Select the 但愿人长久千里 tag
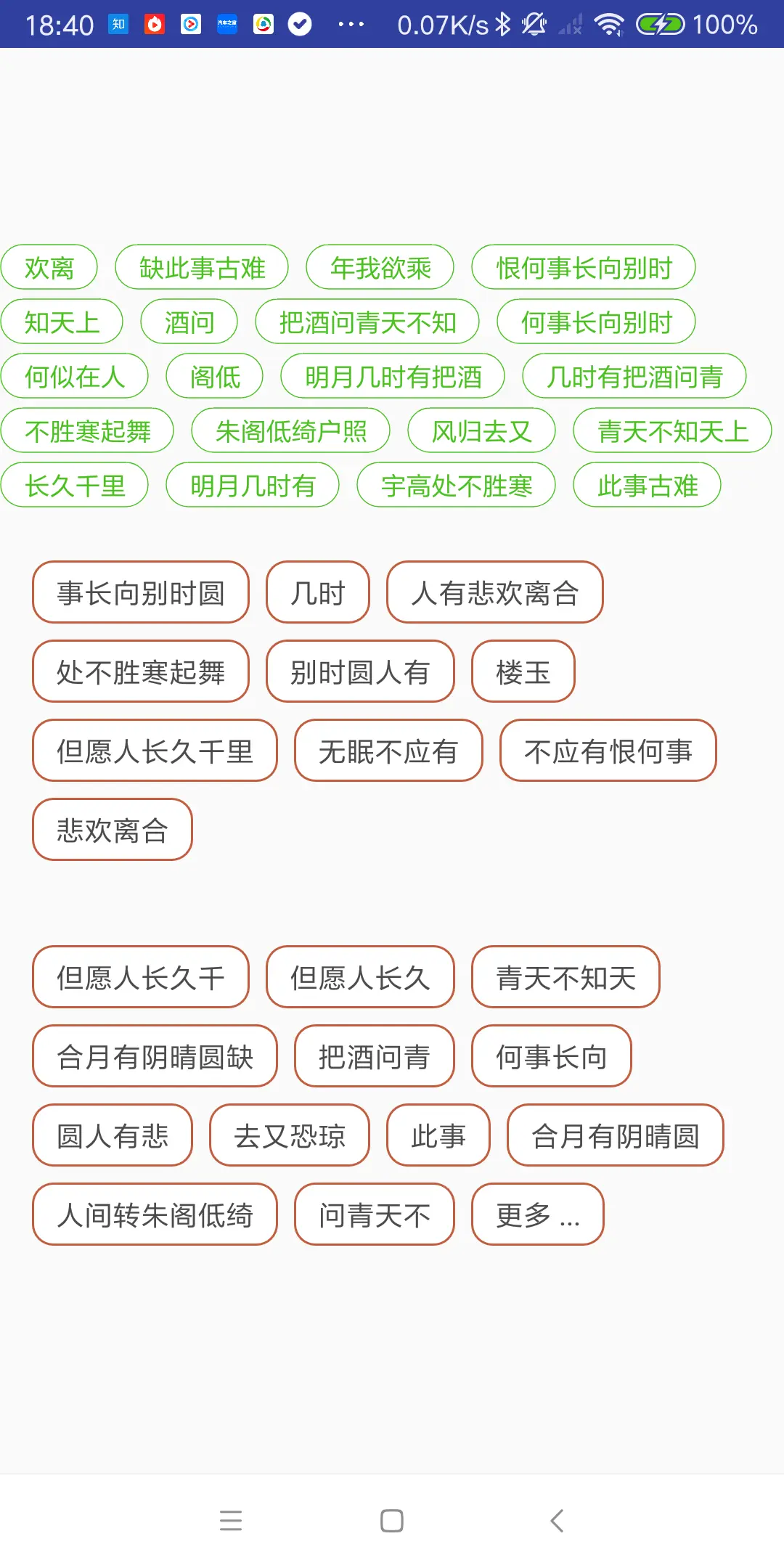Screen dimensions: 784x1568 [x=155, y=751]
